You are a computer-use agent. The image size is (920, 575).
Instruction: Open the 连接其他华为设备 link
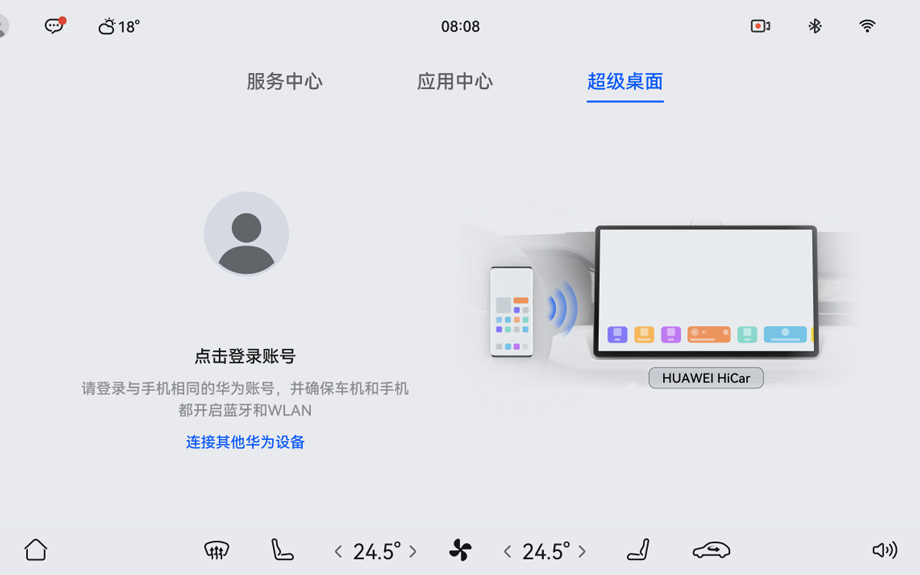[245, 442]
